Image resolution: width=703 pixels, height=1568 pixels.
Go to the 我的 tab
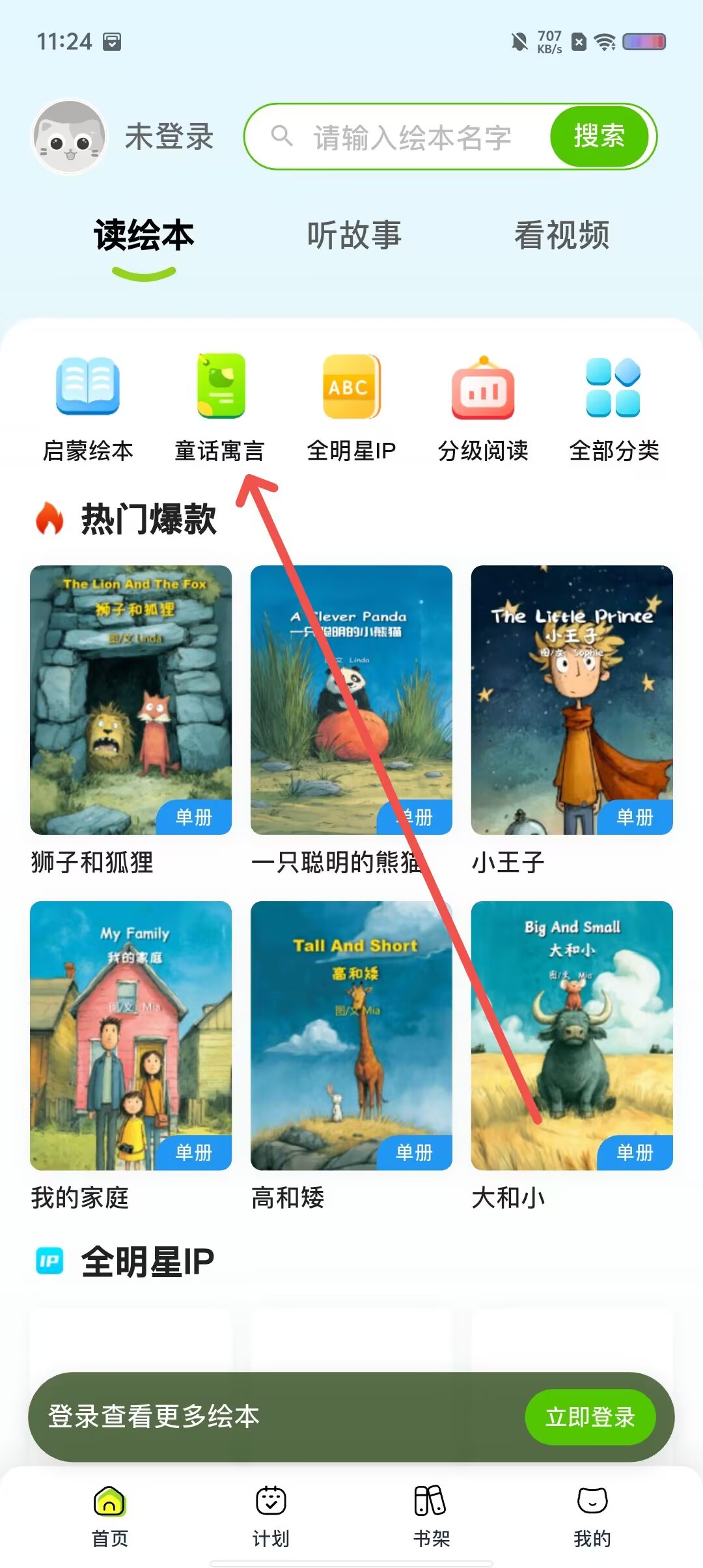[x=592, y=1517]
